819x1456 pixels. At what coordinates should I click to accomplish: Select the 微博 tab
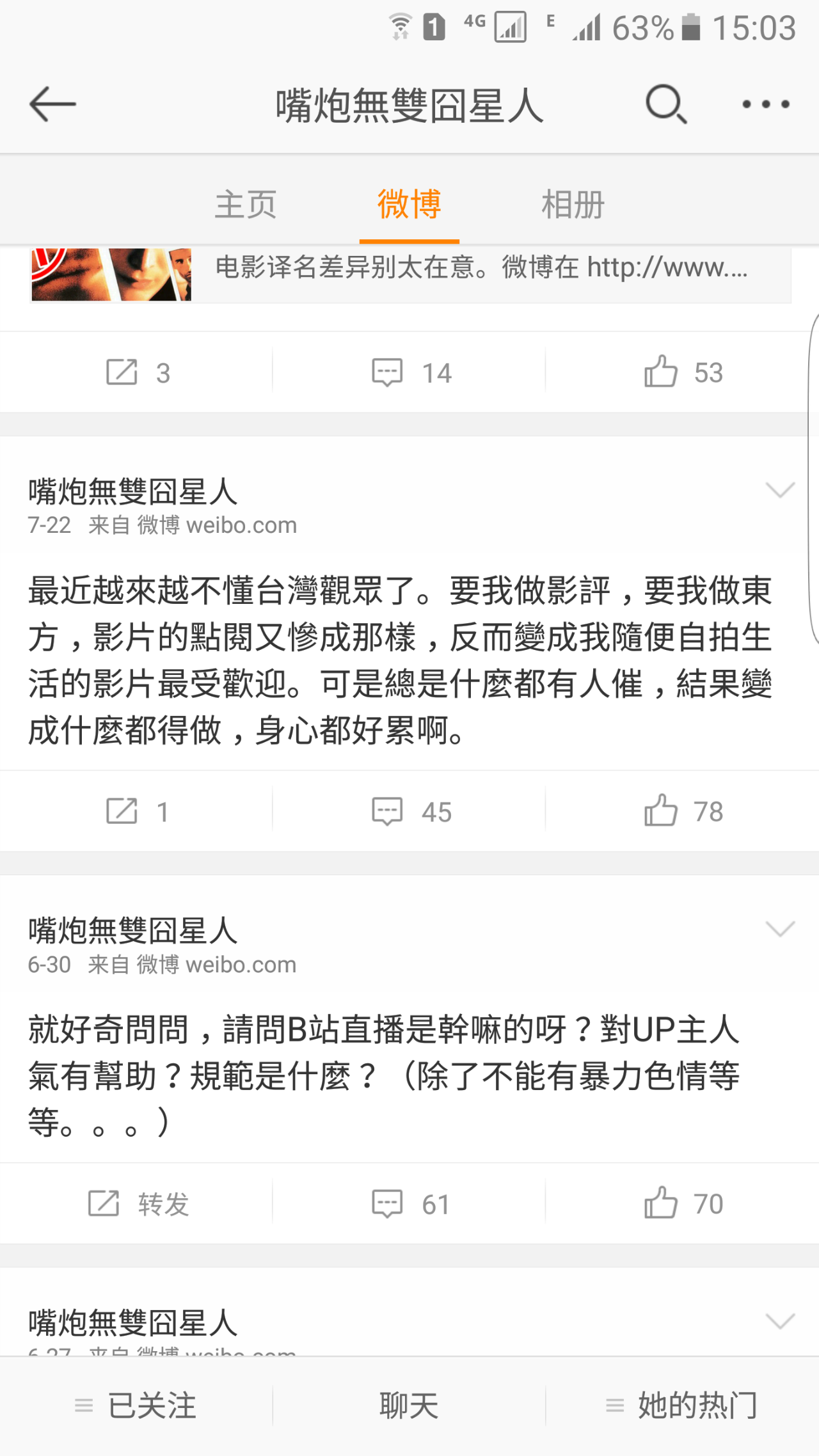tap(409, 205)
